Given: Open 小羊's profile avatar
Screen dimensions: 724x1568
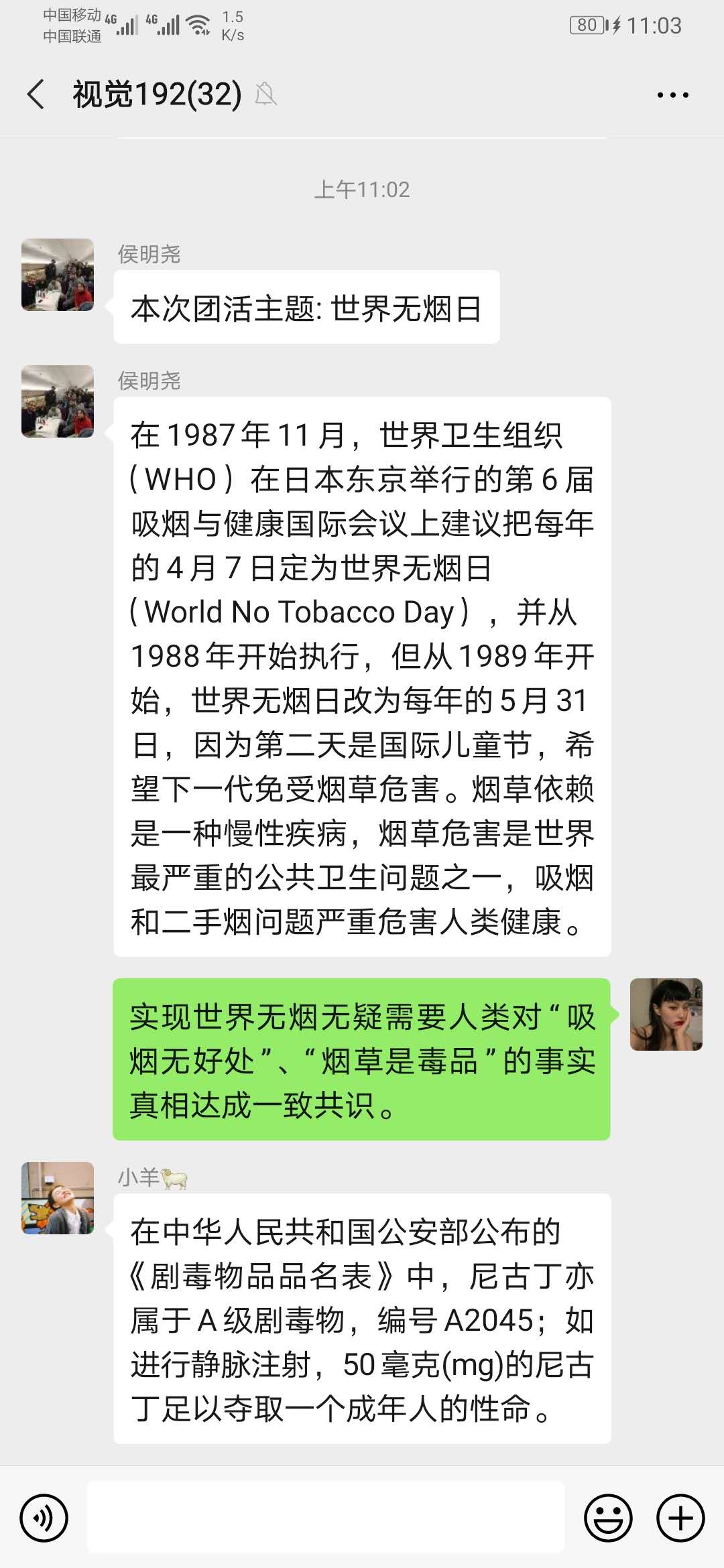Looking at the screenshot, I should (58, 1198).
